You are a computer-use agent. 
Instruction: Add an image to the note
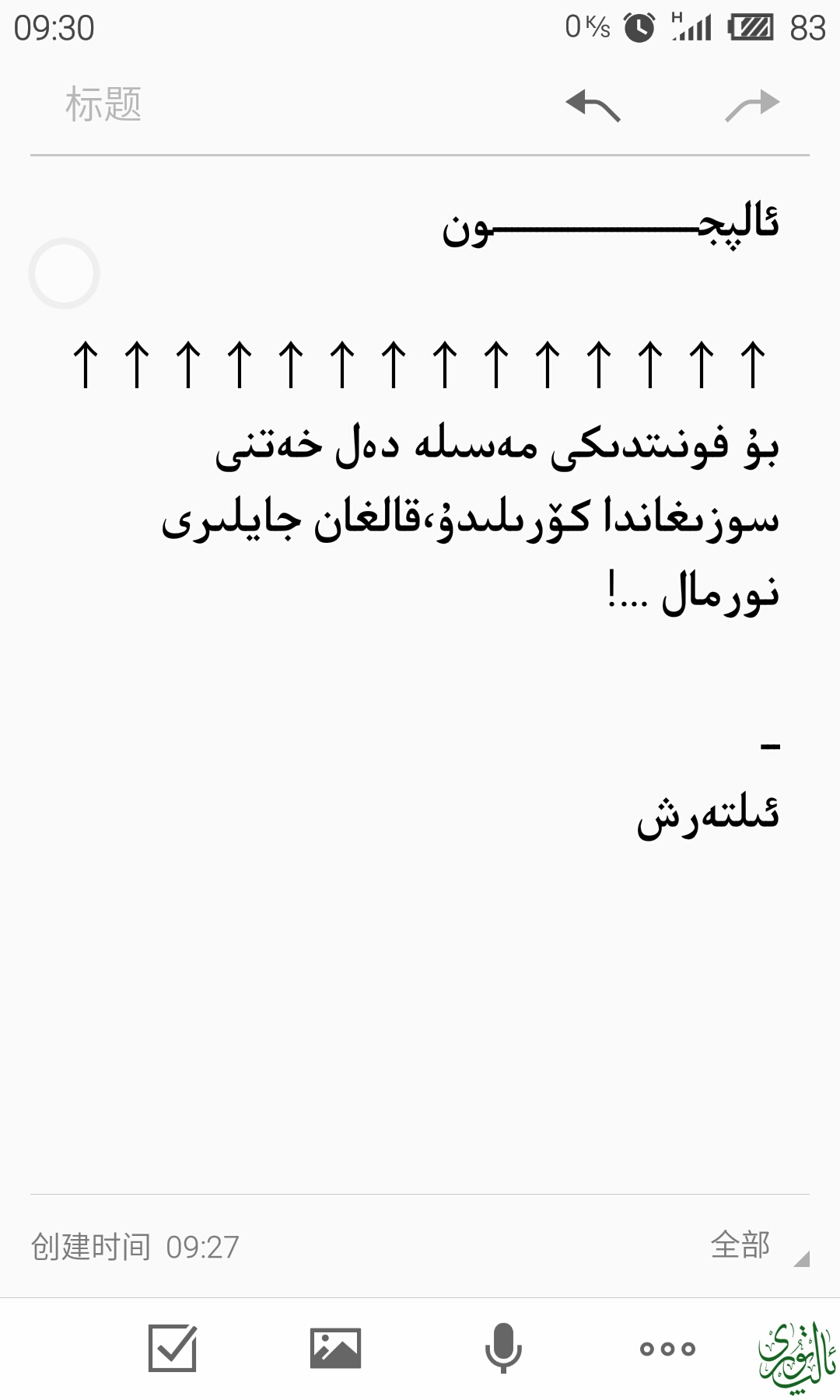[x=335, y=1348]
